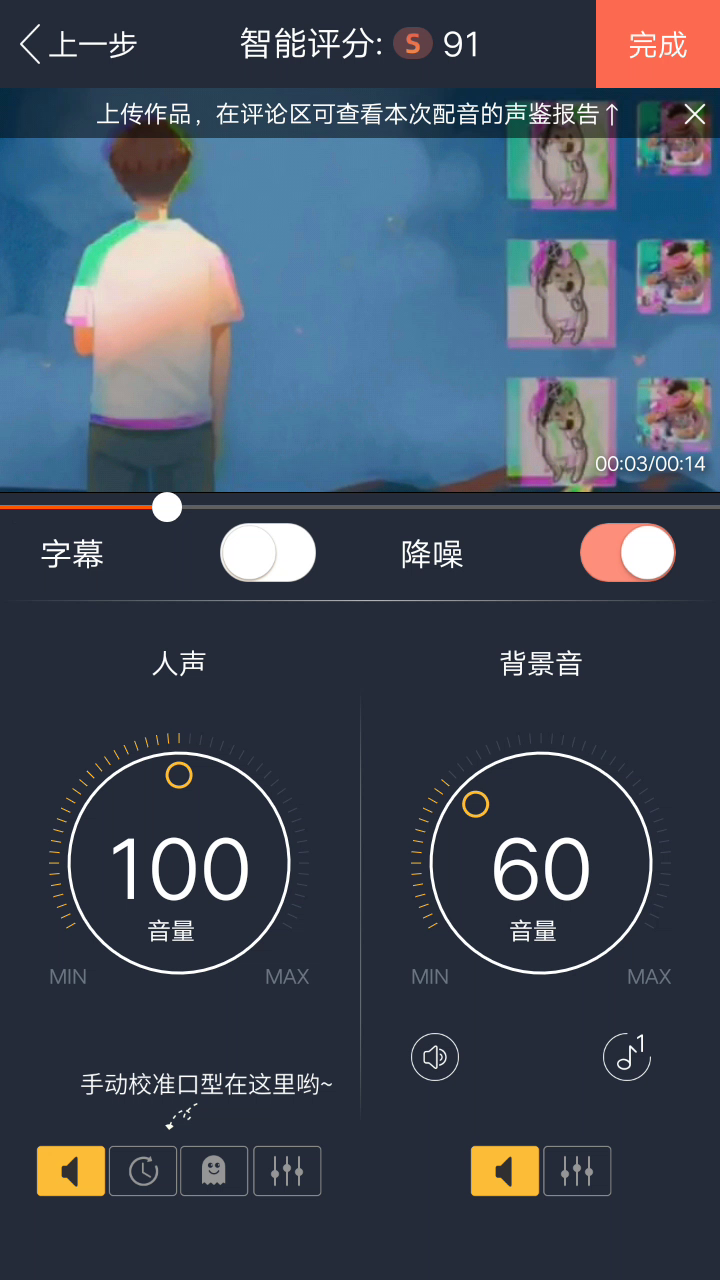Open the 背景音 equalizer sliders tab
The image size is (720, 1280).
[577, 1171]
